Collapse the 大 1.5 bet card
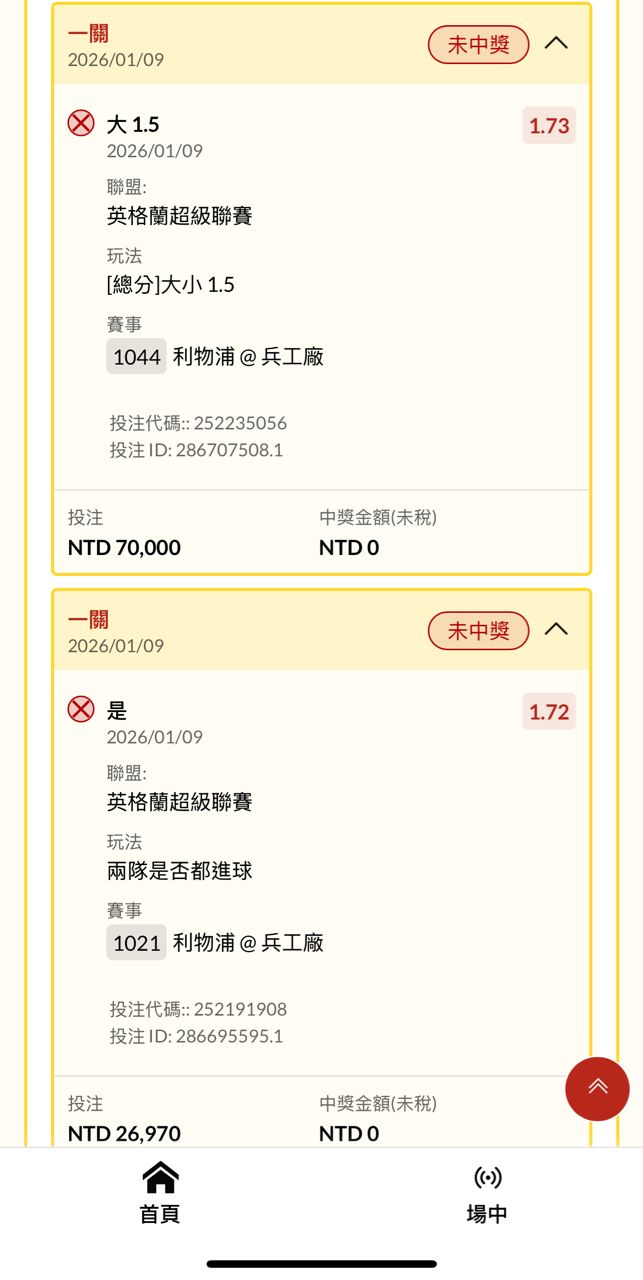 (x=556, y=44)
